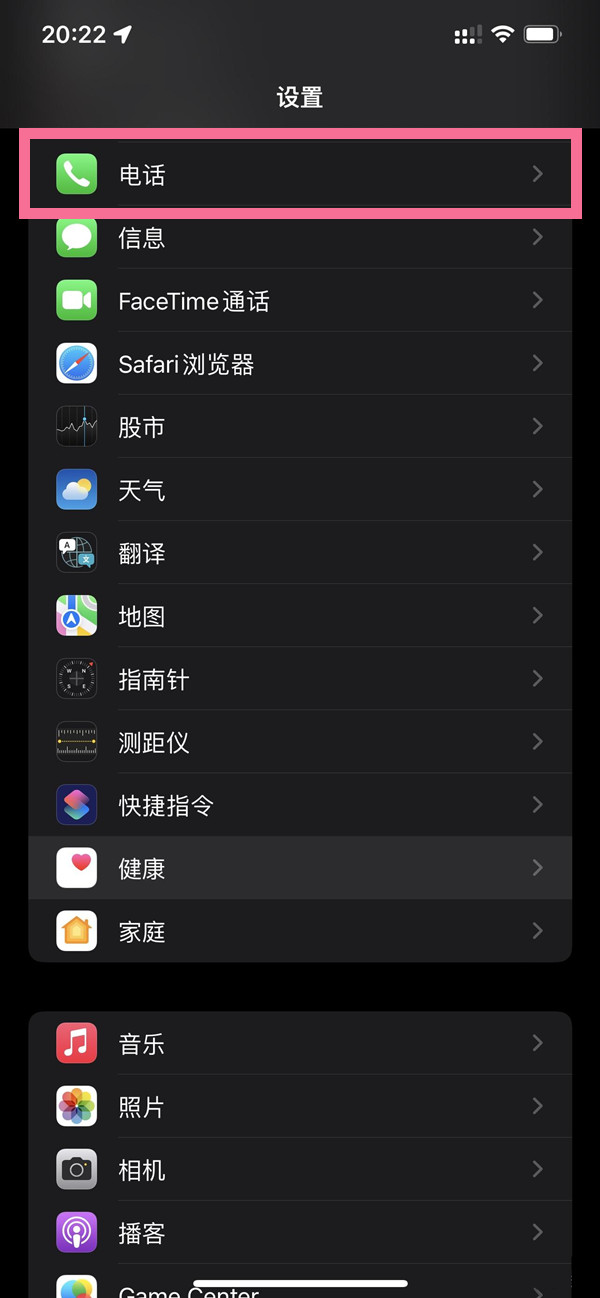
Task: Open the 健康 settings row
Action: 300,868
